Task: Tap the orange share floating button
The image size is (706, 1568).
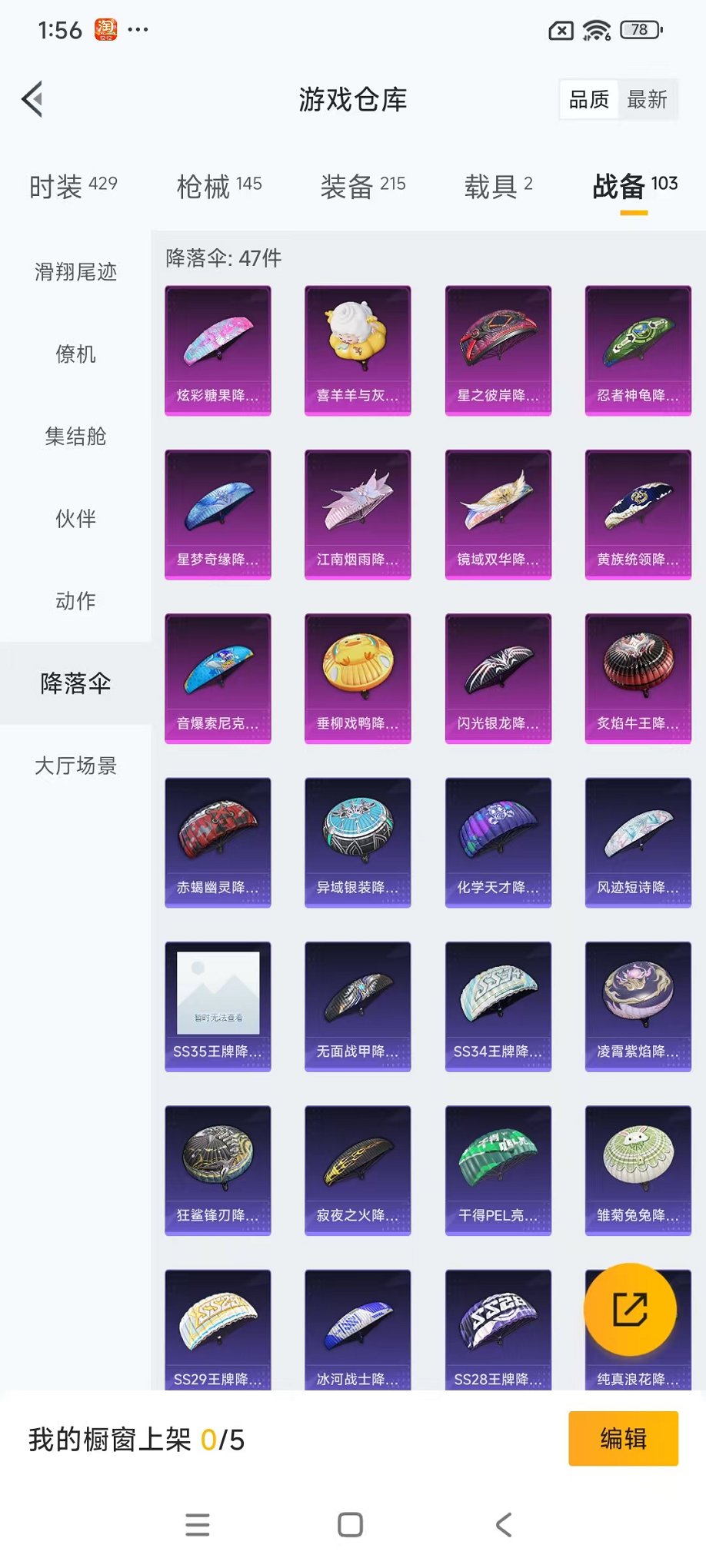Action: pyautogui.click(x=630, y=1309)
